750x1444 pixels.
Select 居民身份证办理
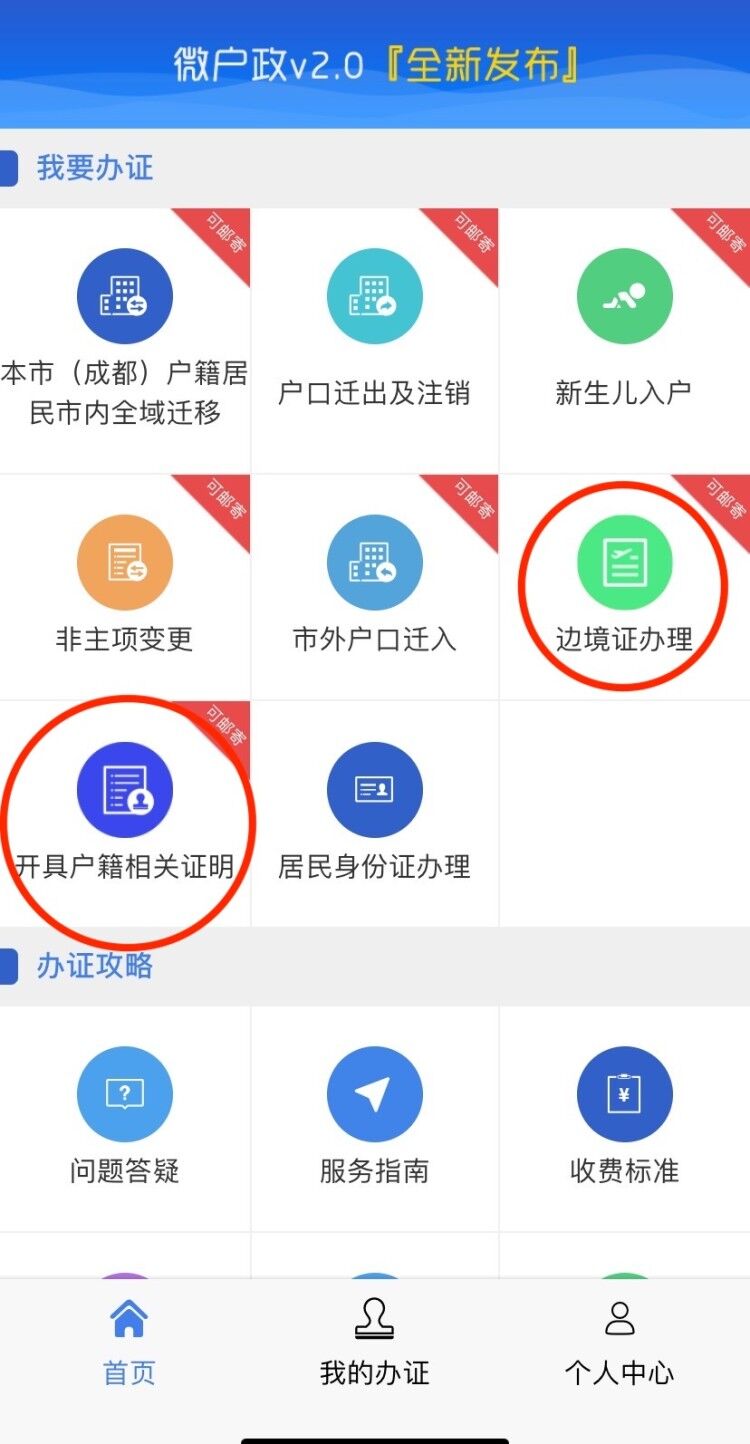374,813
